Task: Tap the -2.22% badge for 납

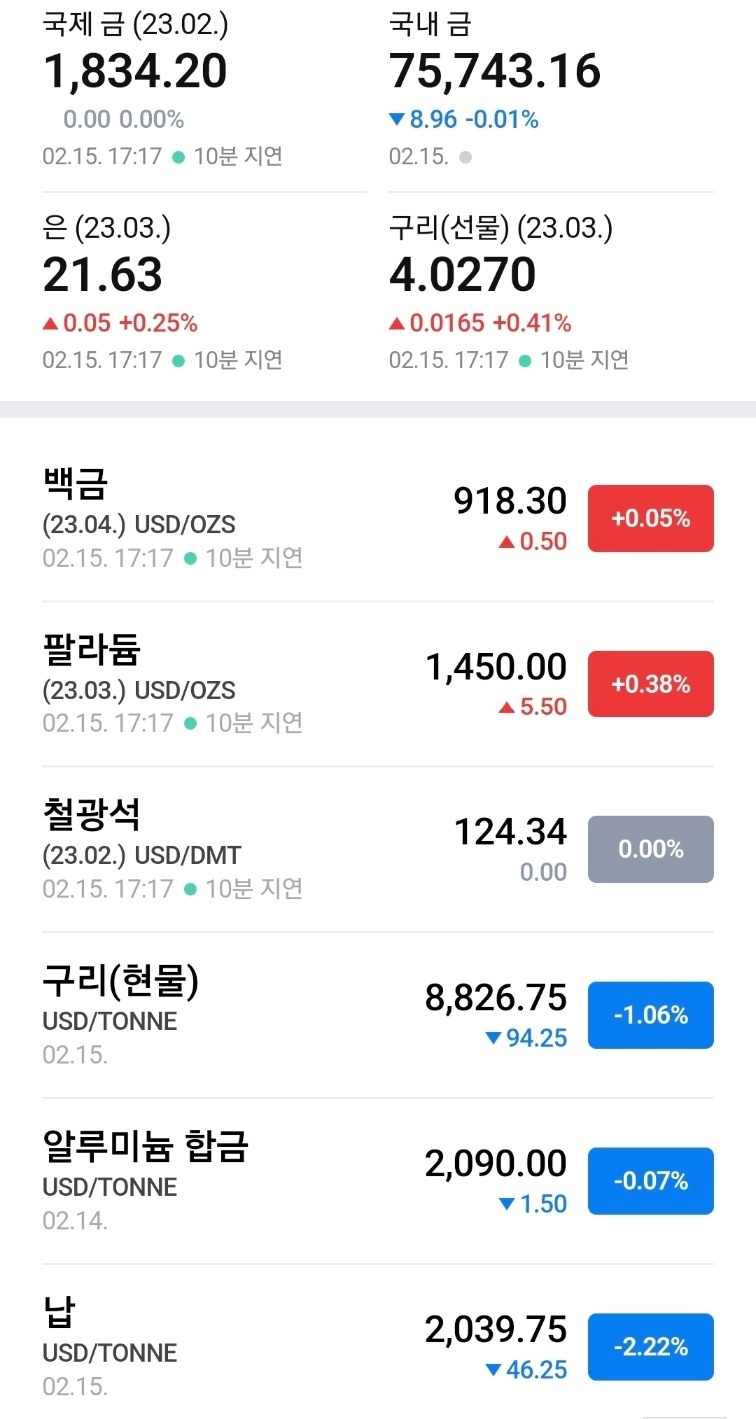Action: [651, 1347]
